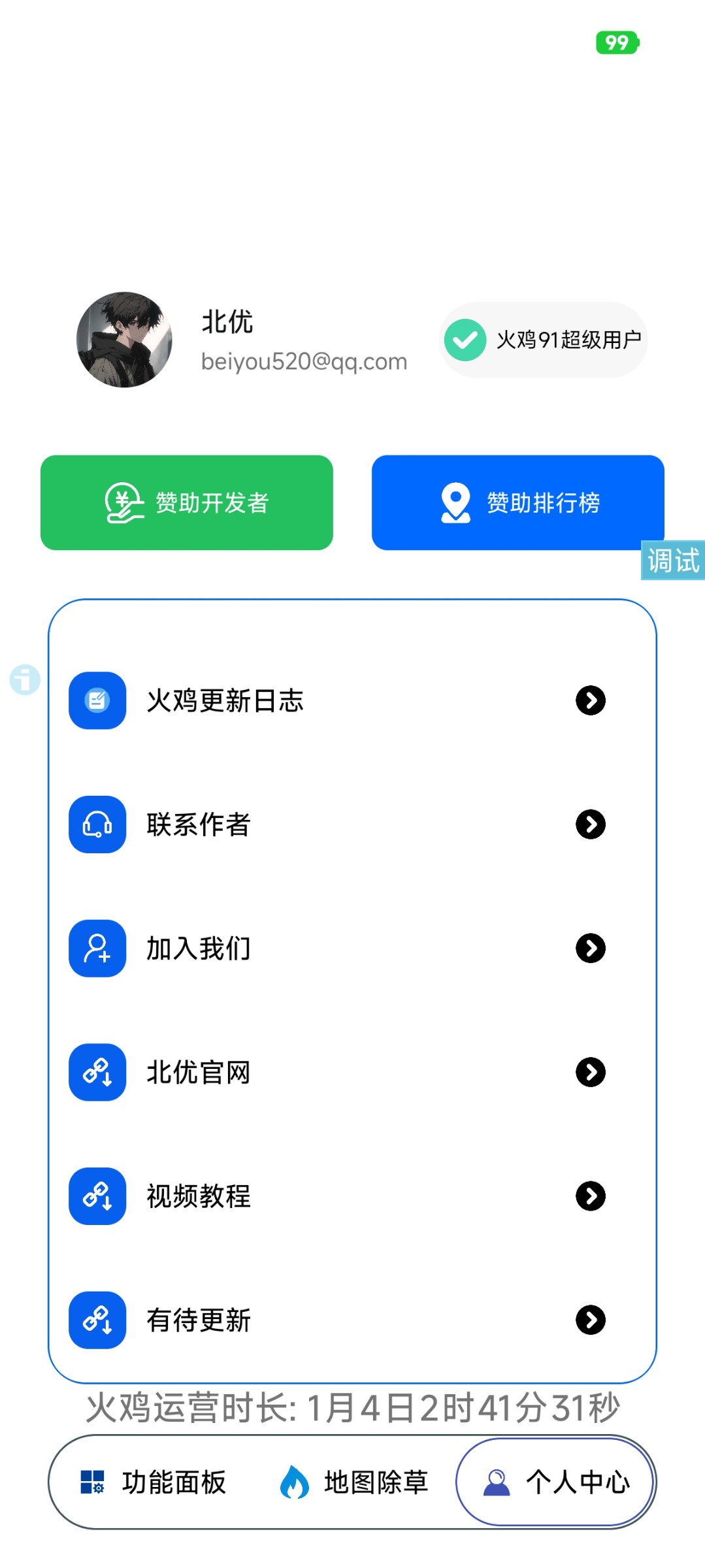Tap the 功能面板 grid icon
This screenshot has height=1568, width=705.
[92, 1483]
